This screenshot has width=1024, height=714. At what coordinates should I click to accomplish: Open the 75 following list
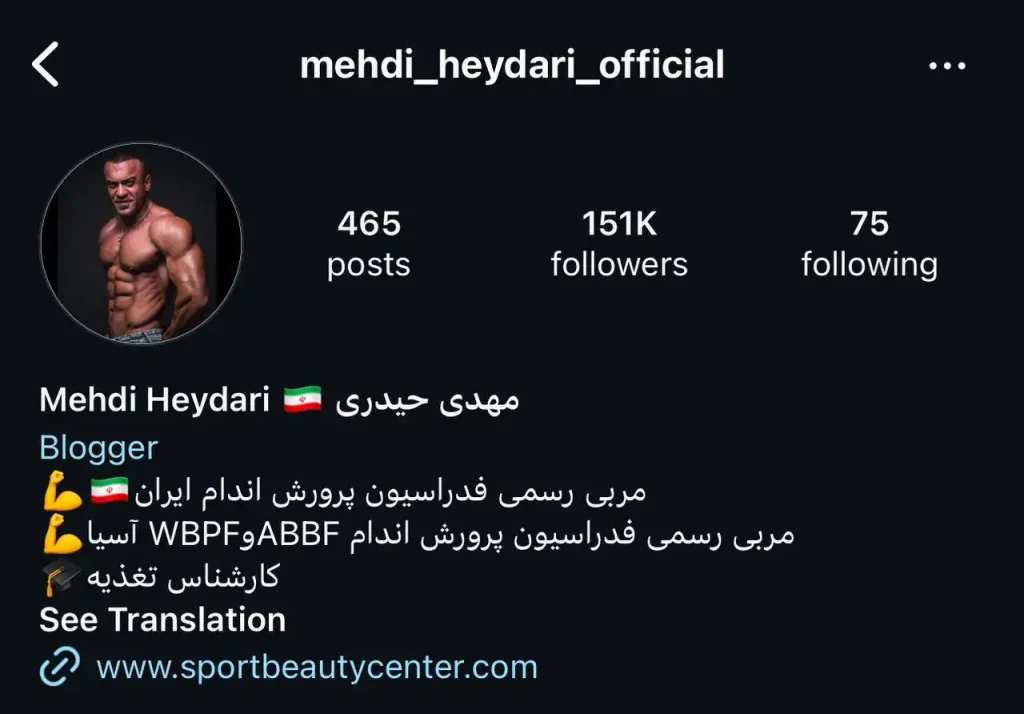pos(869,243)
